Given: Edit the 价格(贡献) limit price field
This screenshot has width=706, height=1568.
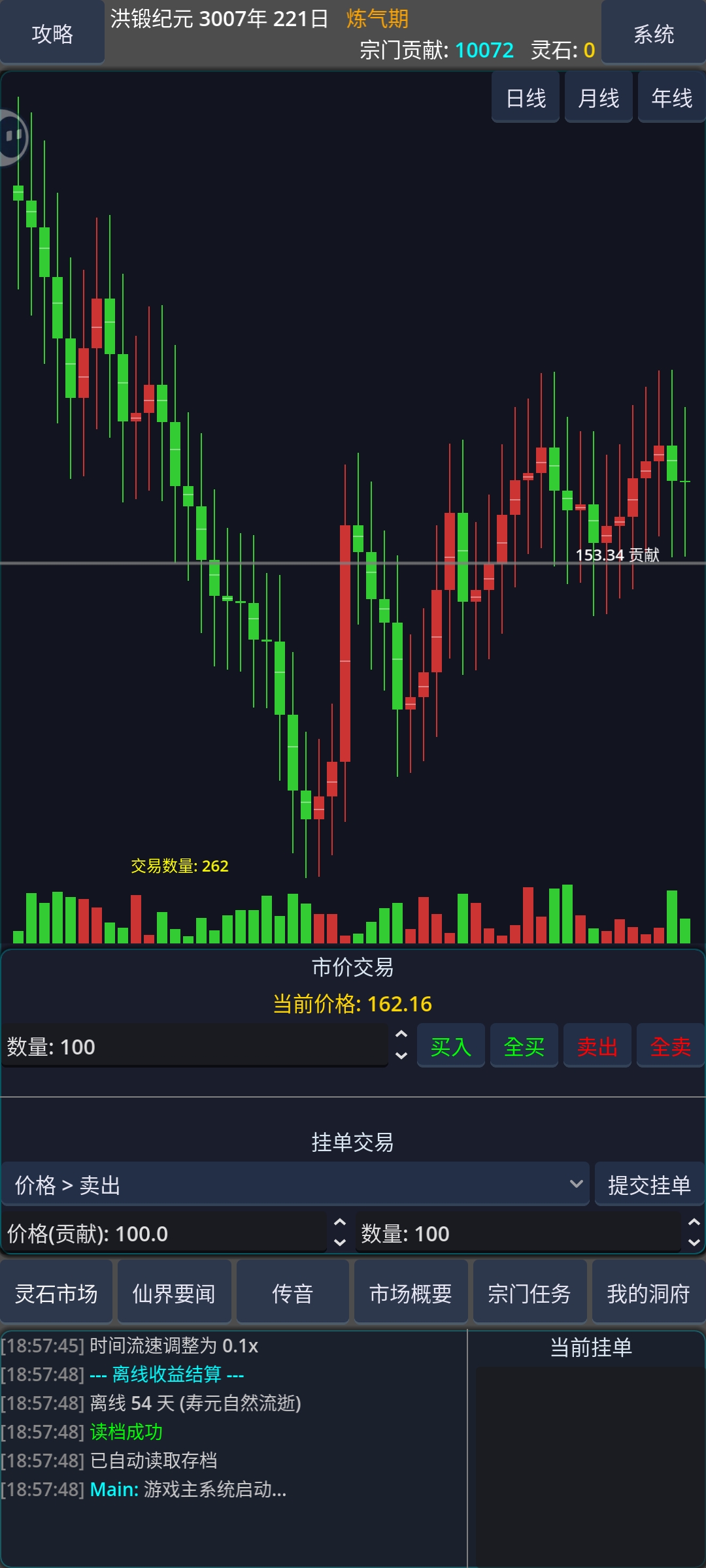Looking at the screenshot, I should coord(163,1233).
